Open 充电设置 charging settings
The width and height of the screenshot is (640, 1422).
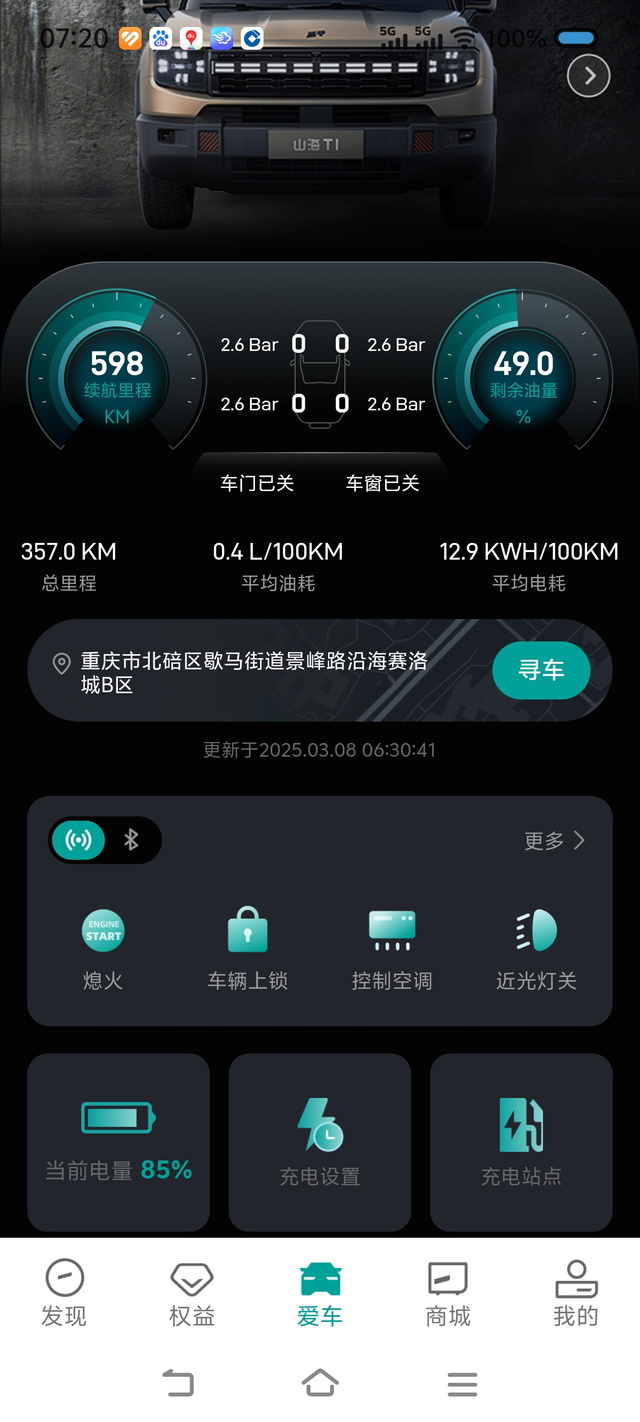320,1142
